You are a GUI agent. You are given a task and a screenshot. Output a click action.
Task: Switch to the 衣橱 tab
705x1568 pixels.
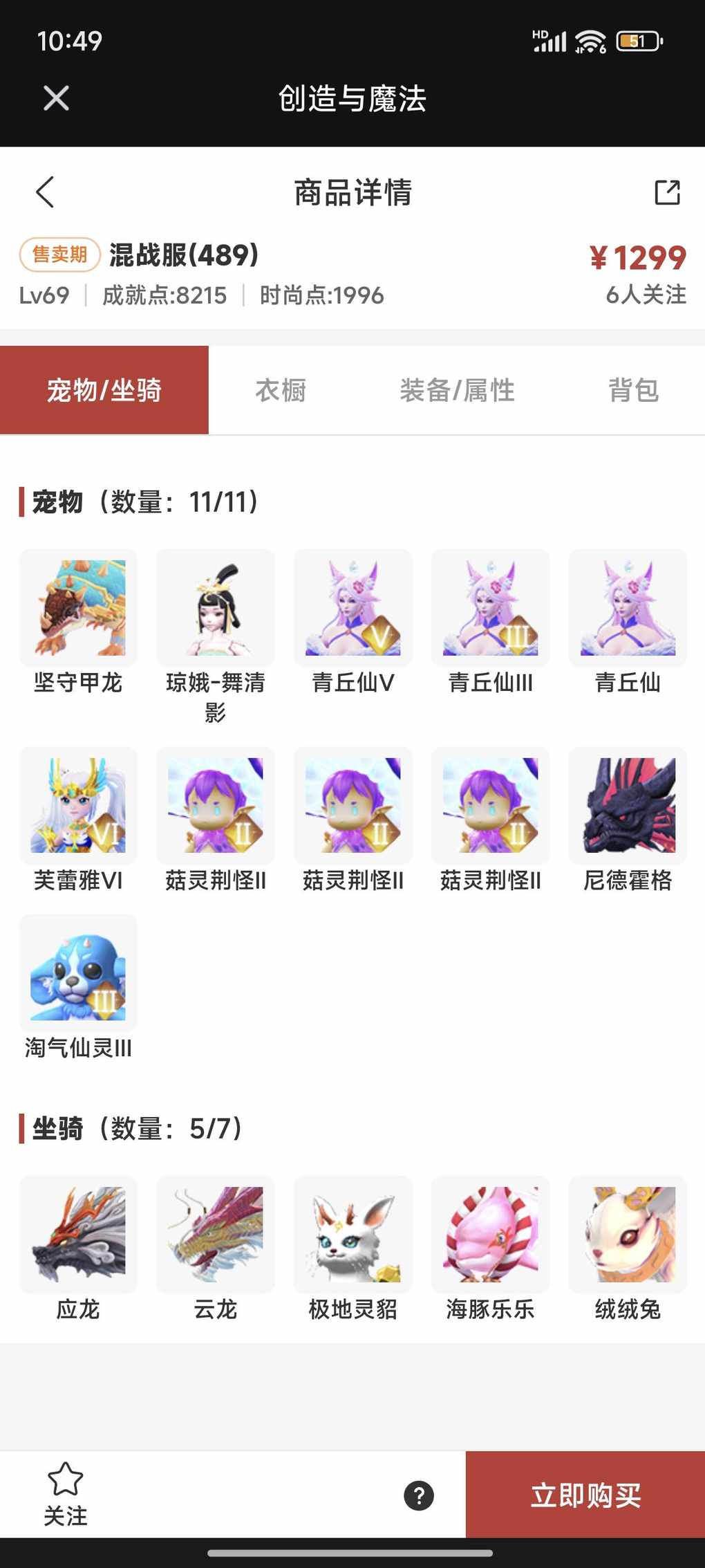point(281,390)
